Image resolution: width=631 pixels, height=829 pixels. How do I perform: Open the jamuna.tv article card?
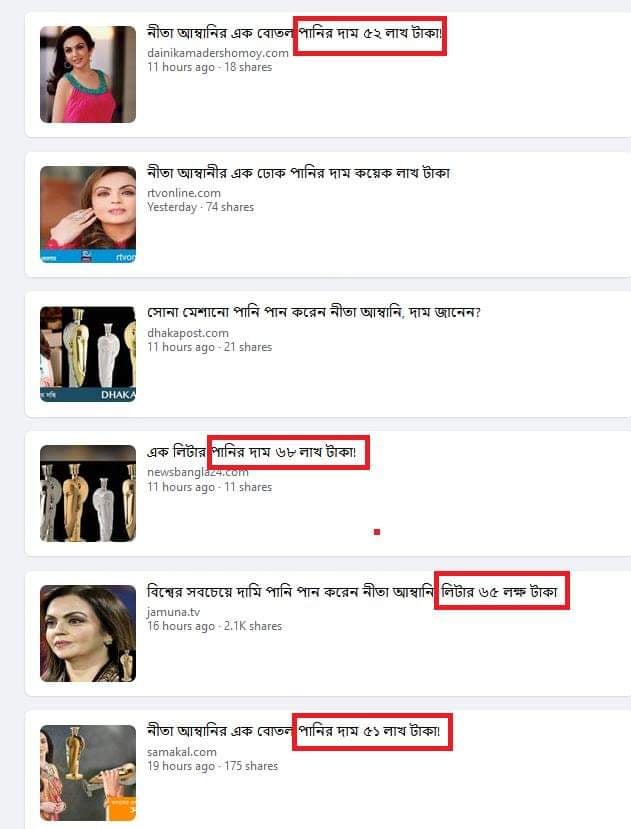290,593
